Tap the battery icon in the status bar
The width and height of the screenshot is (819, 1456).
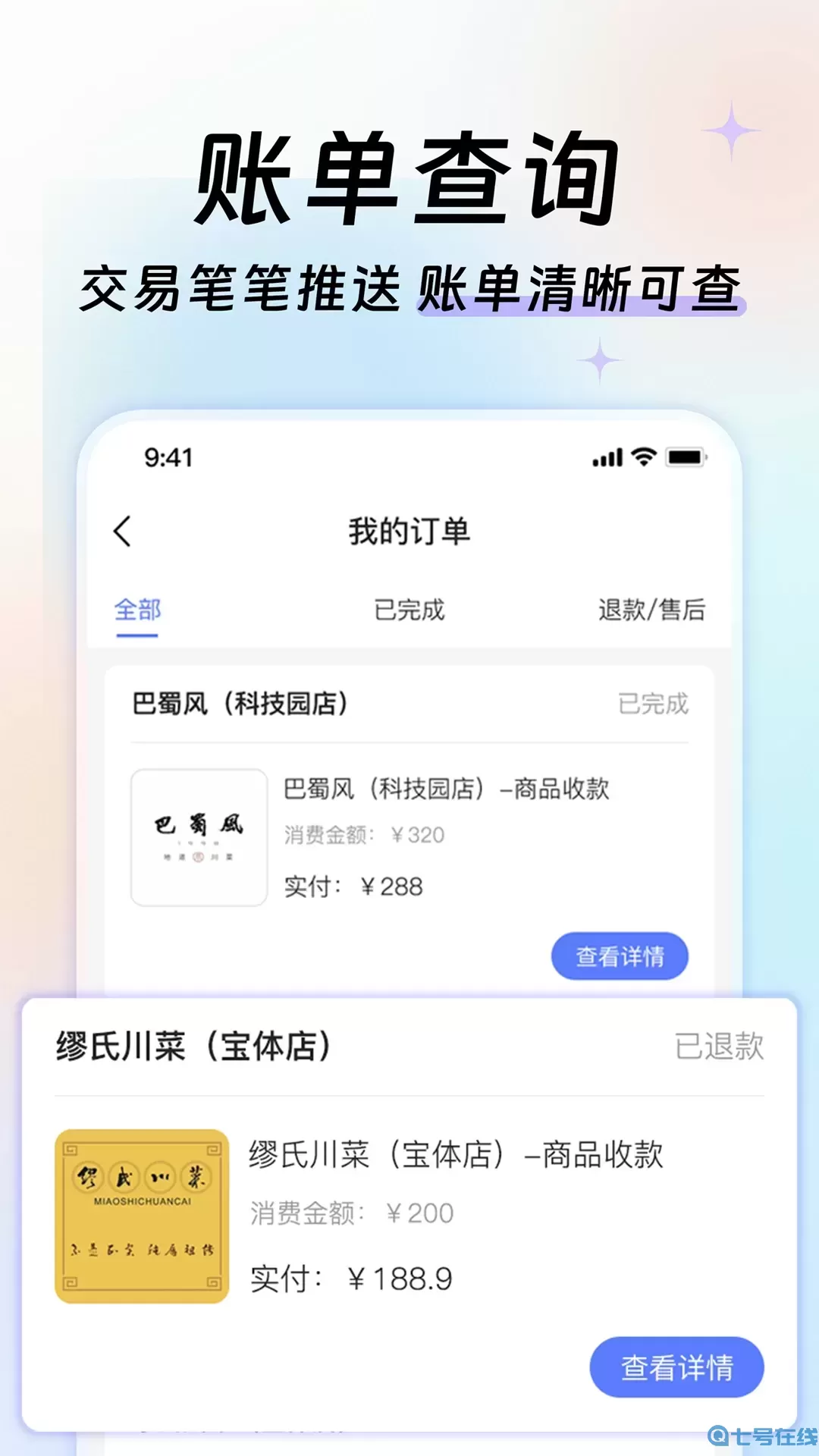[x=686, y=455]
